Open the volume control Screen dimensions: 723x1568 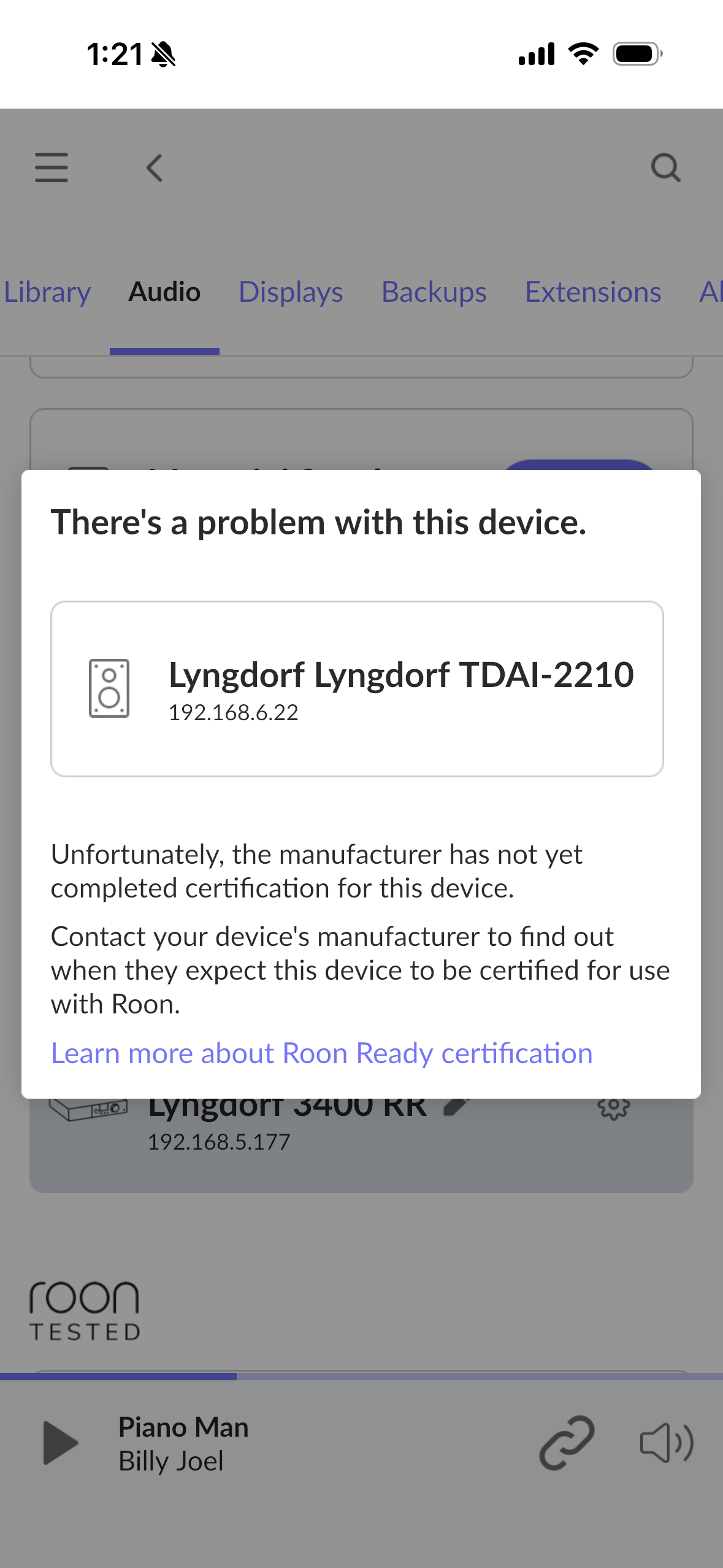pyautogui.click(x=666, y=1443)
